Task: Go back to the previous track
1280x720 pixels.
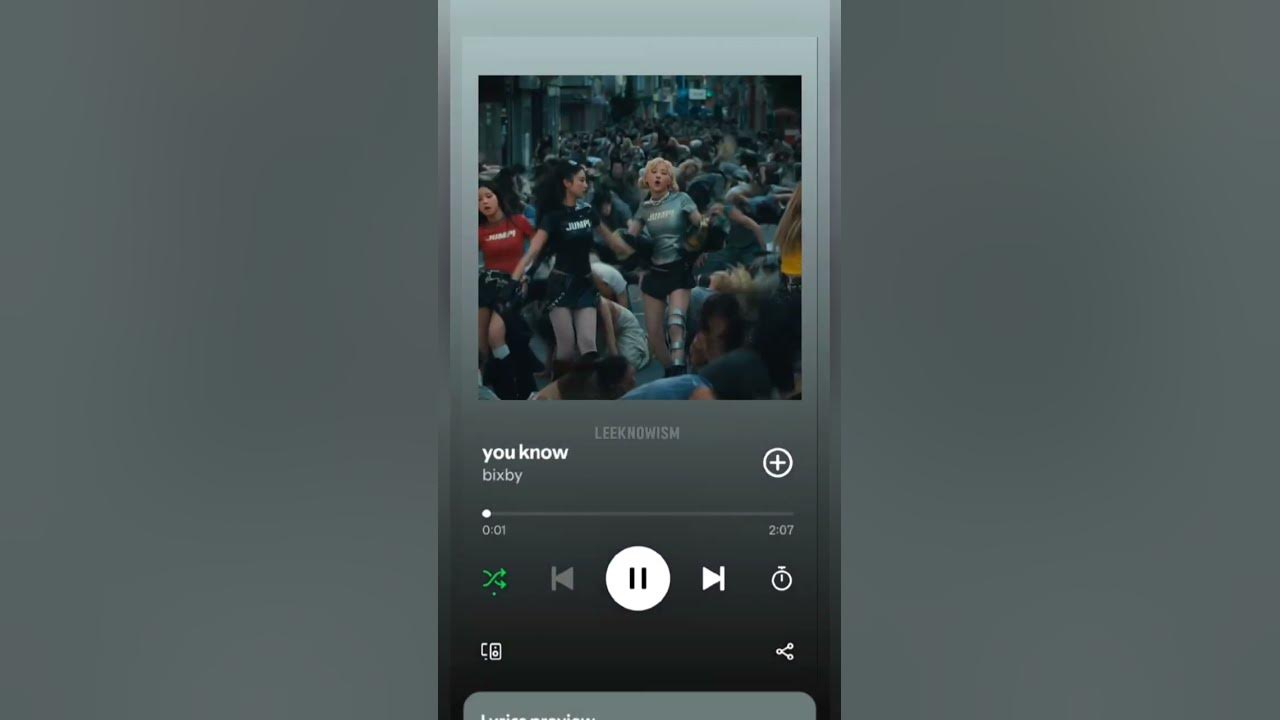Action: 562,579
